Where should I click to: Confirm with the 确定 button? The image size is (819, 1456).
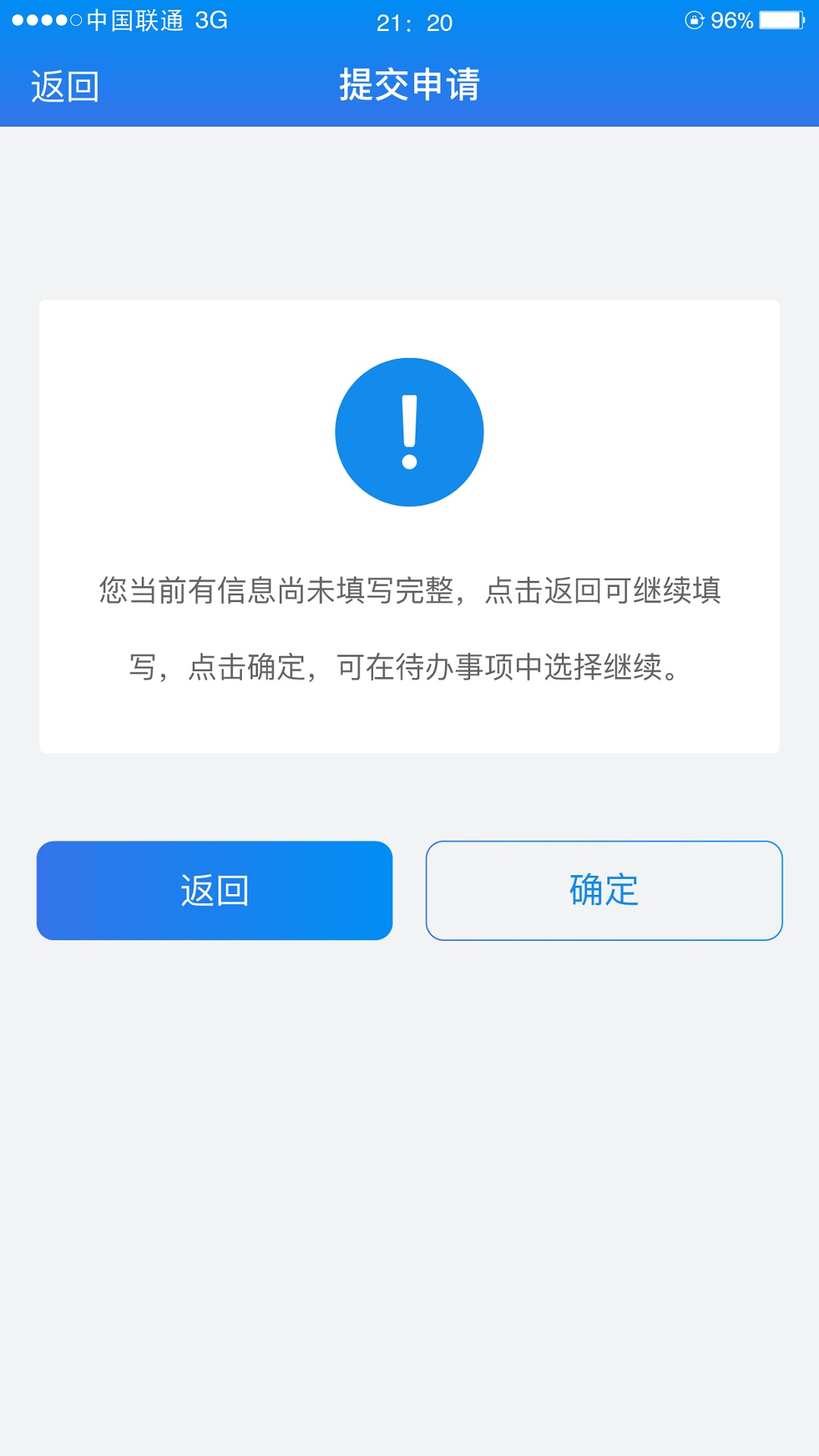click(x=604, y=890)
